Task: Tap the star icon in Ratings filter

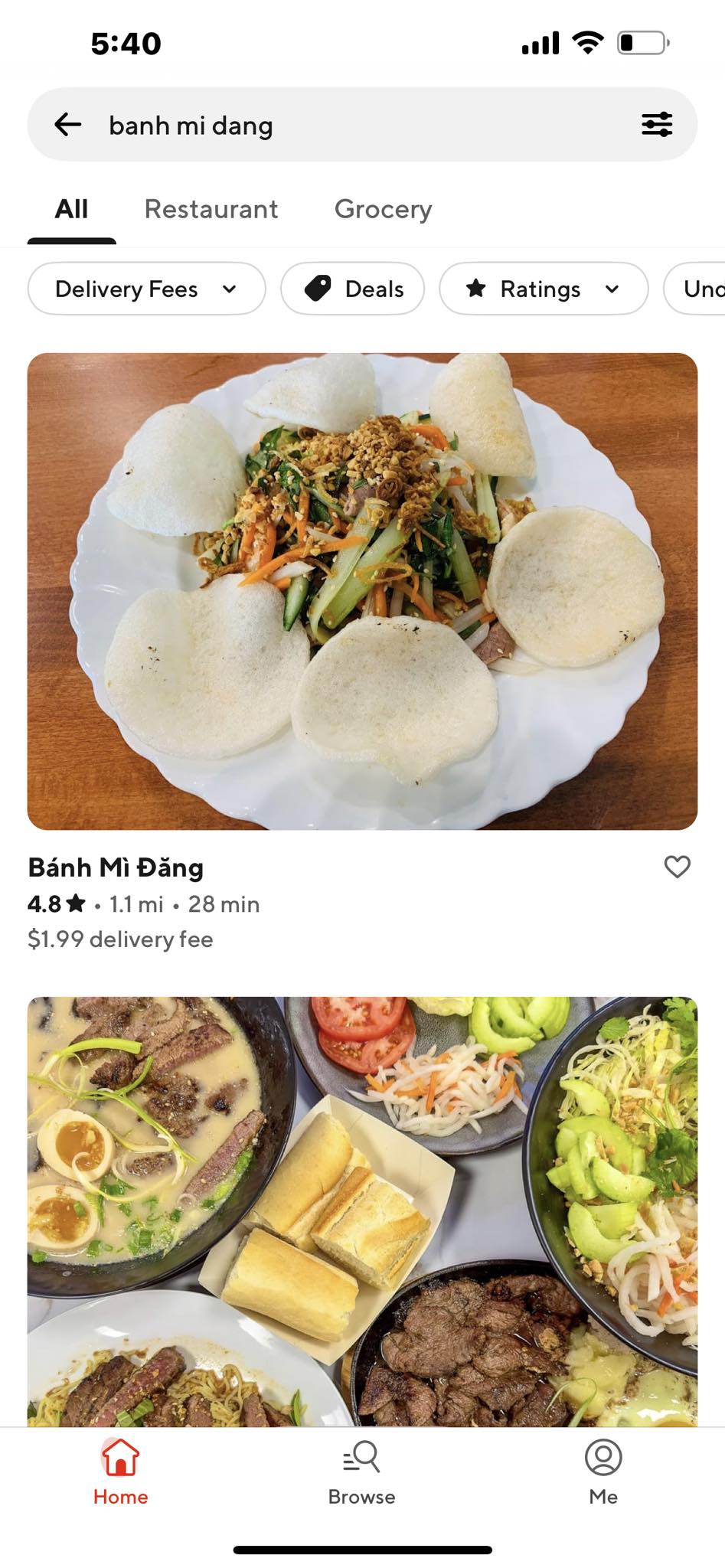Action: [x=476, y=289]
